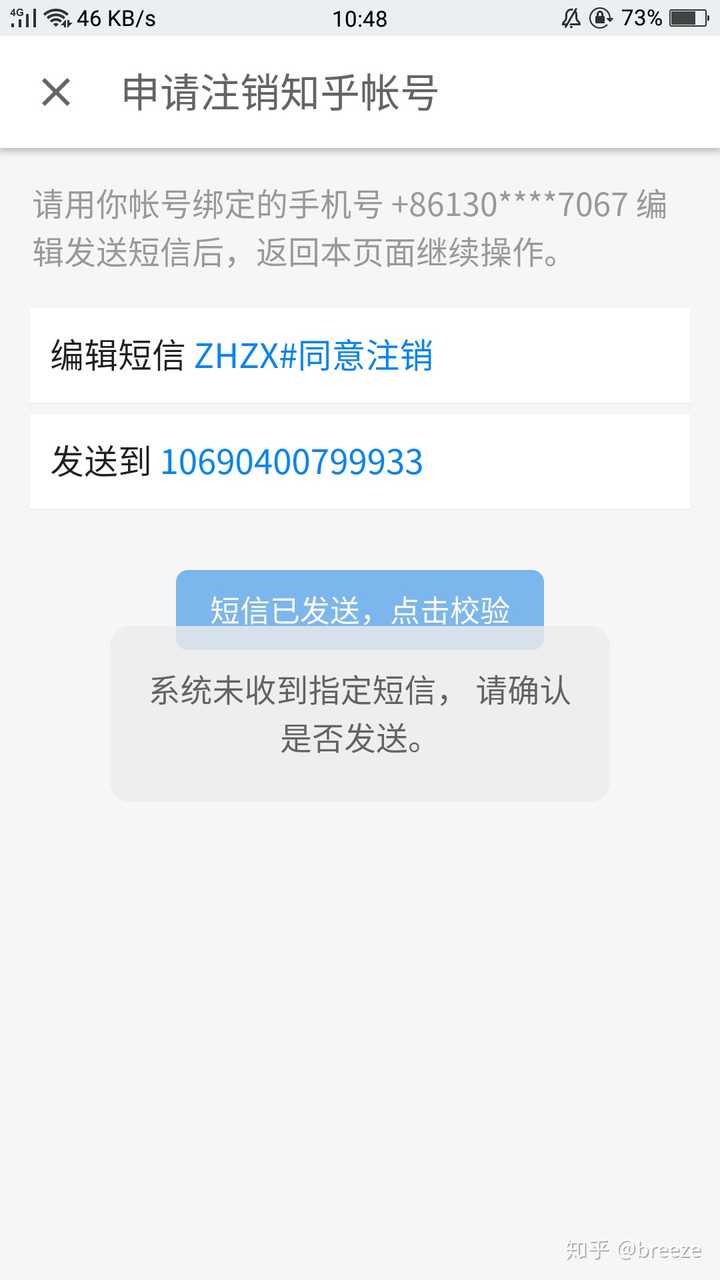This screenshot has width=720, height=1280.
Task: Open the 发送到 10690400799933 row
Action: point(359,462)
